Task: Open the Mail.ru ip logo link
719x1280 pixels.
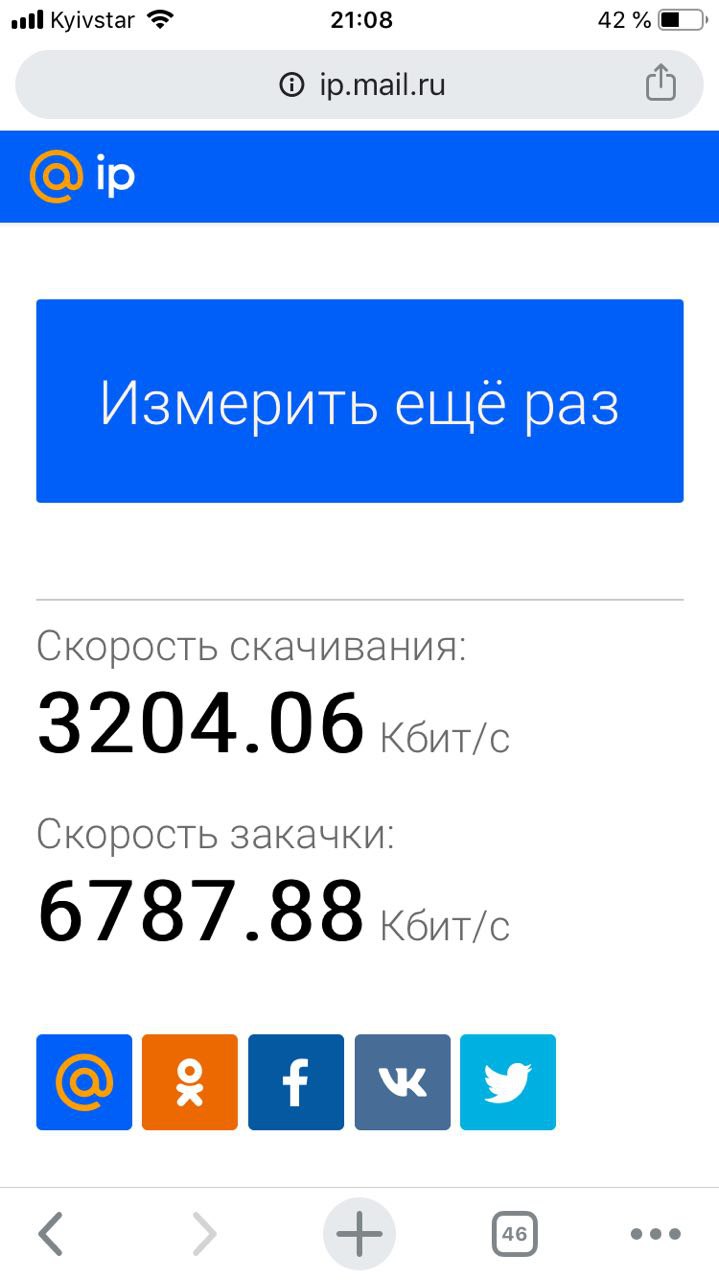Action: [x=83, y=176]
